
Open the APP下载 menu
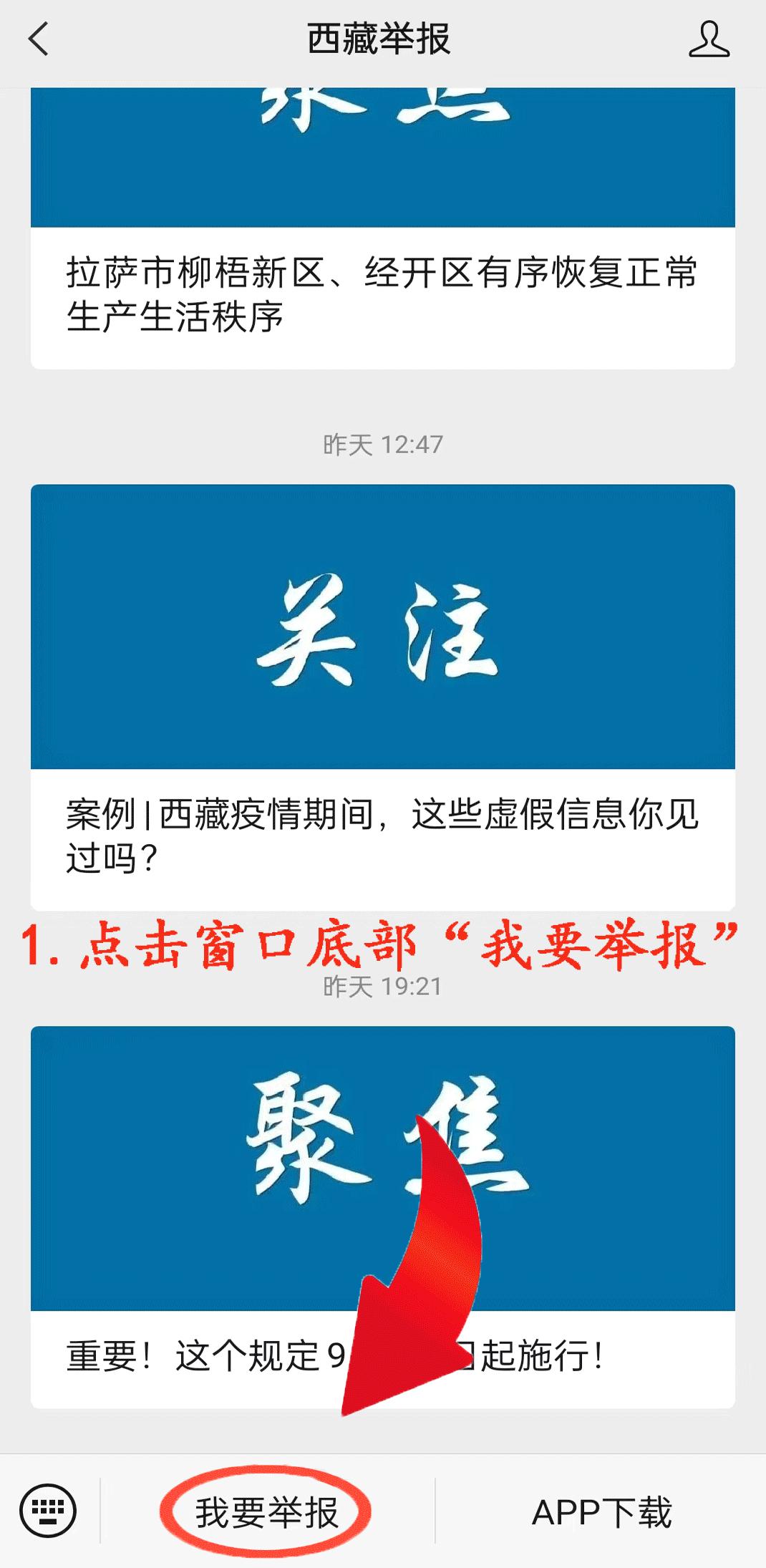tap(601, 1512)
